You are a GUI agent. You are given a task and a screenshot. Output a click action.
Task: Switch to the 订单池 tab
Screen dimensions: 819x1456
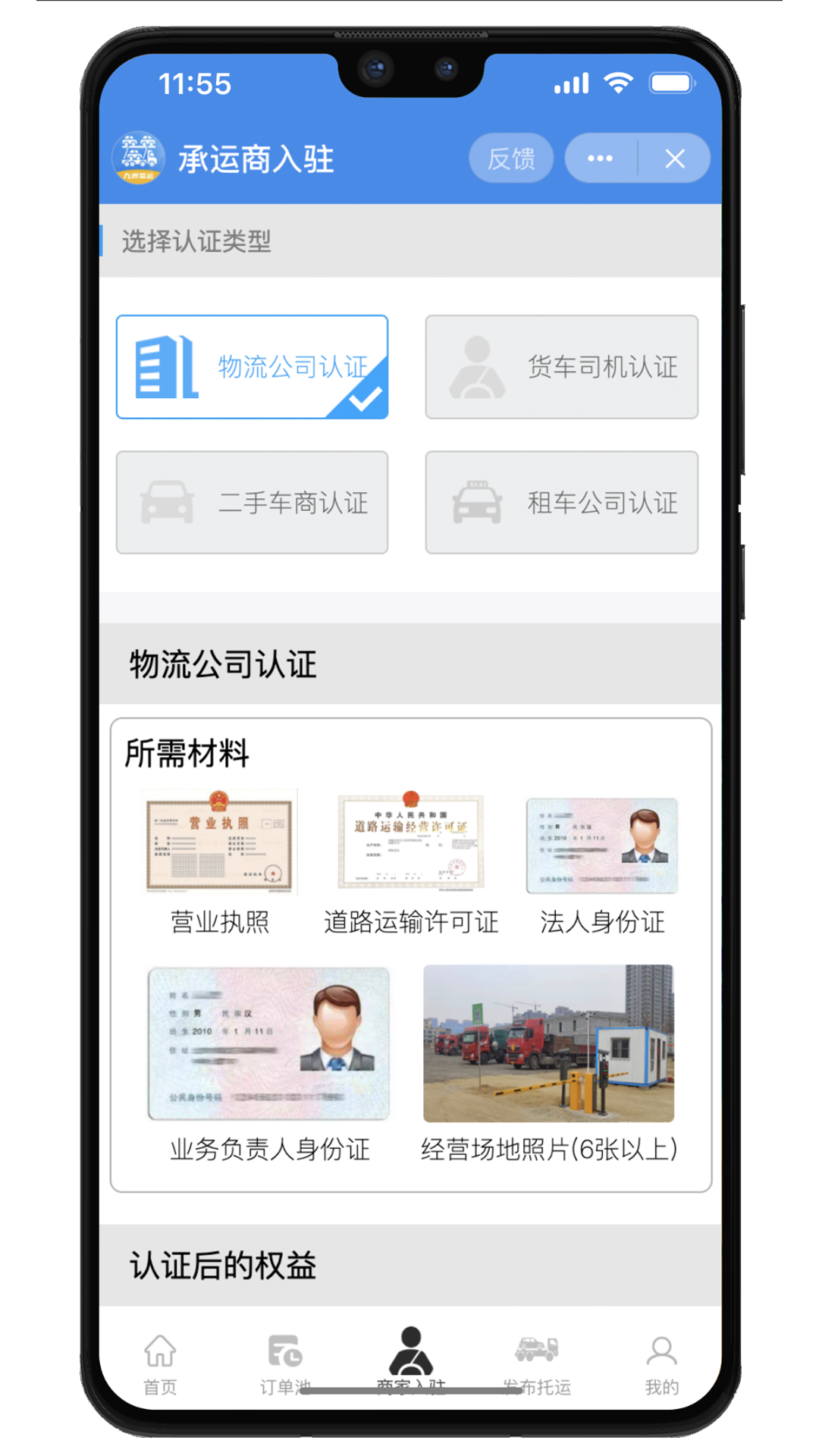point(285,1362)
